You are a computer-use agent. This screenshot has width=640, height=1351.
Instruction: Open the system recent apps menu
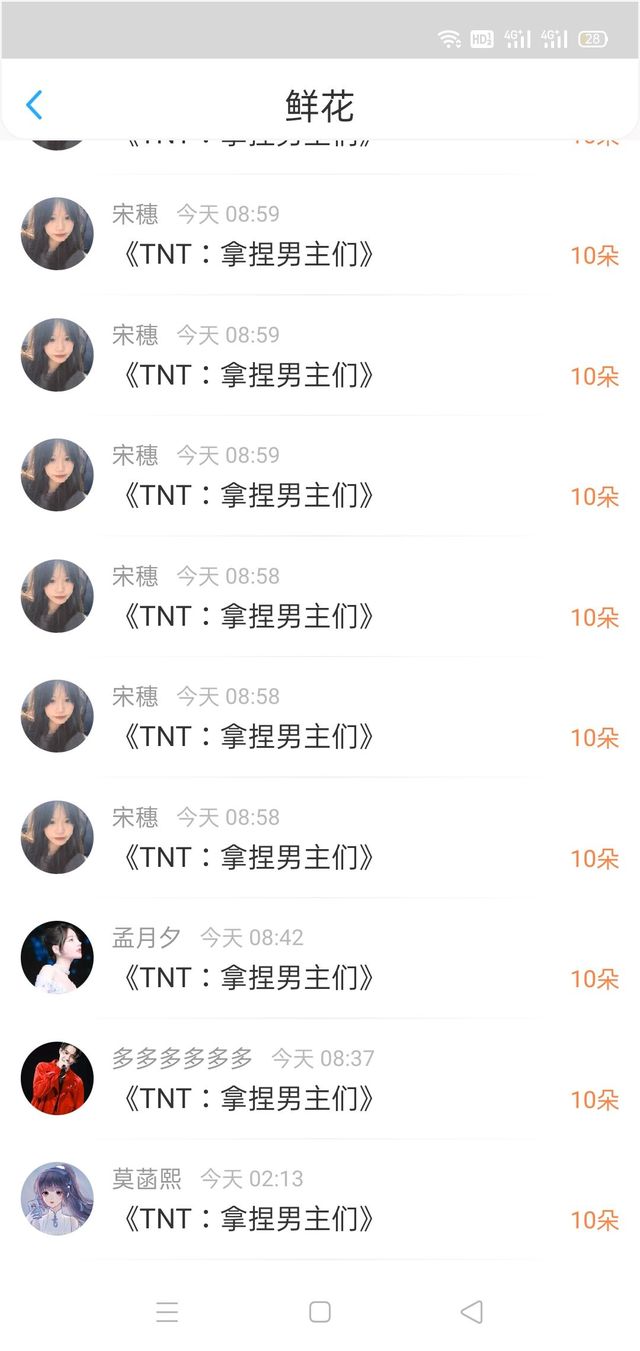click(167, 1311)
